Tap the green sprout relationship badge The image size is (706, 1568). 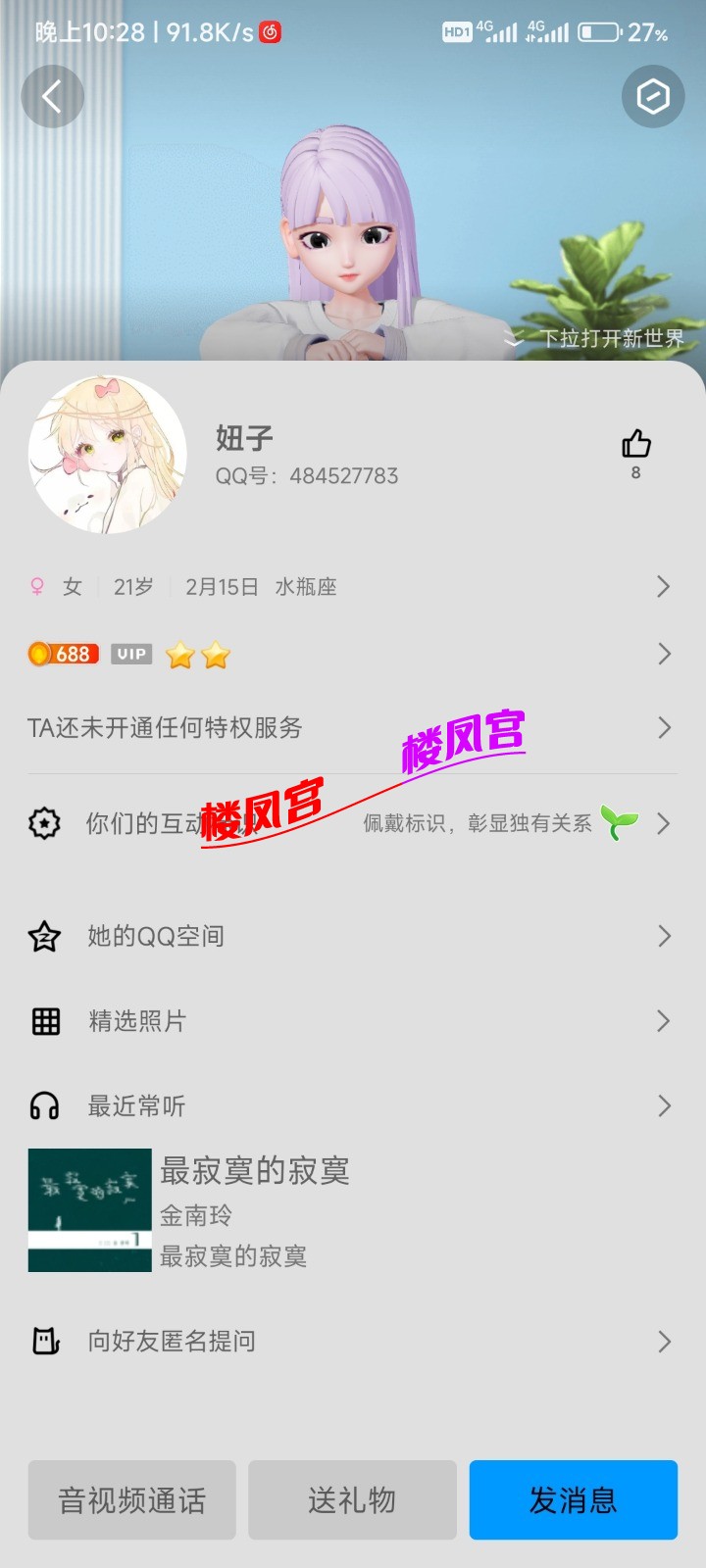tap(620, 824)
